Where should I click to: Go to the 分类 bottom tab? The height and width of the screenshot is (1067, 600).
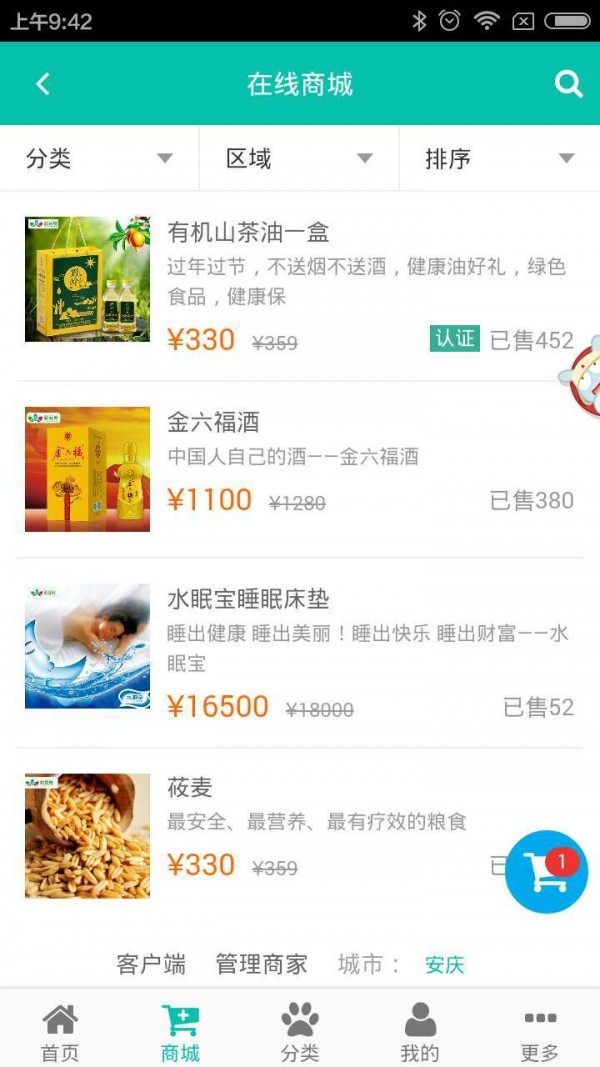tap(300, 1032)
